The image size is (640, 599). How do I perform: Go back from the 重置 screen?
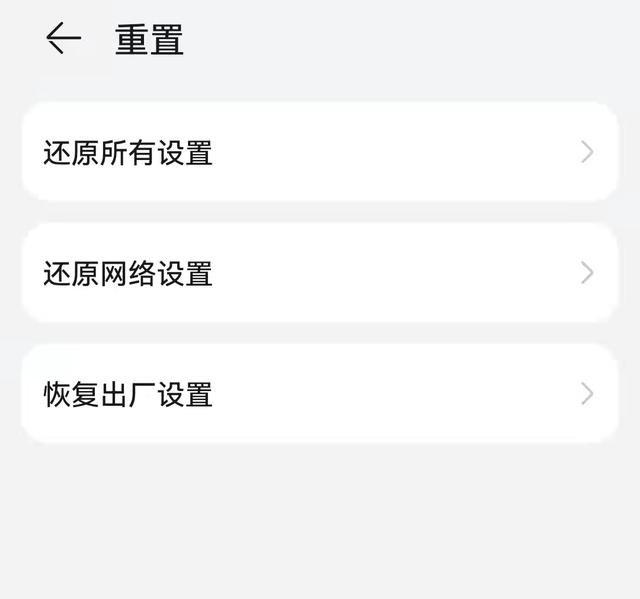63,39
